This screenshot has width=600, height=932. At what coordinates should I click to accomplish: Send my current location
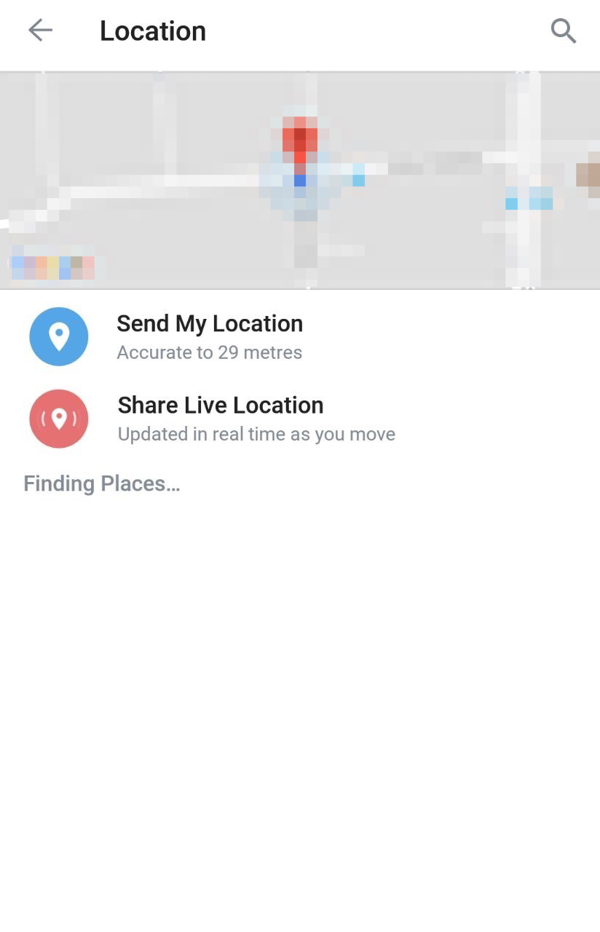coord(209,336)
